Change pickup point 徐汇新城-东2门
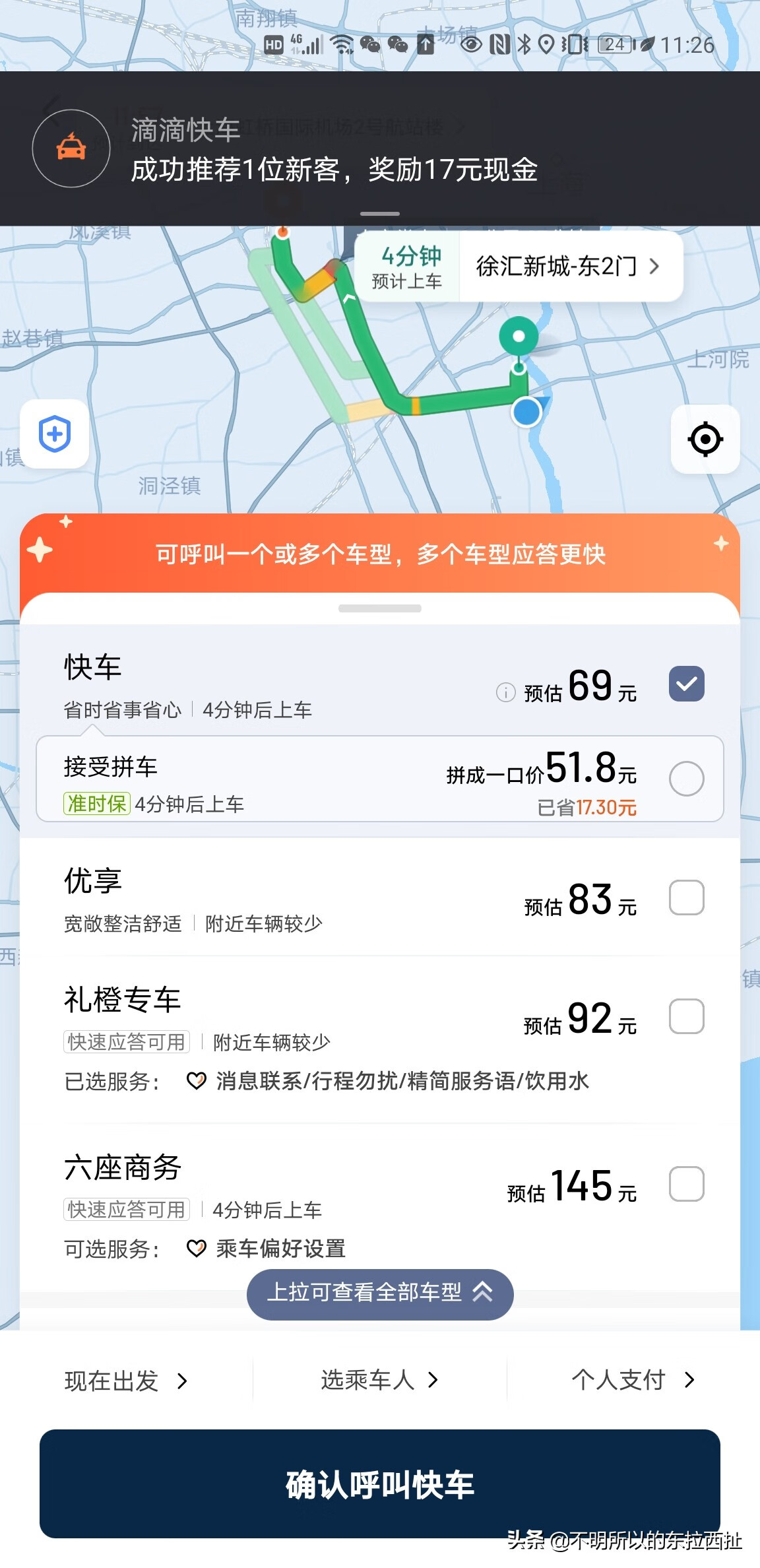The image size is (760, 1568). coord(568,267)
